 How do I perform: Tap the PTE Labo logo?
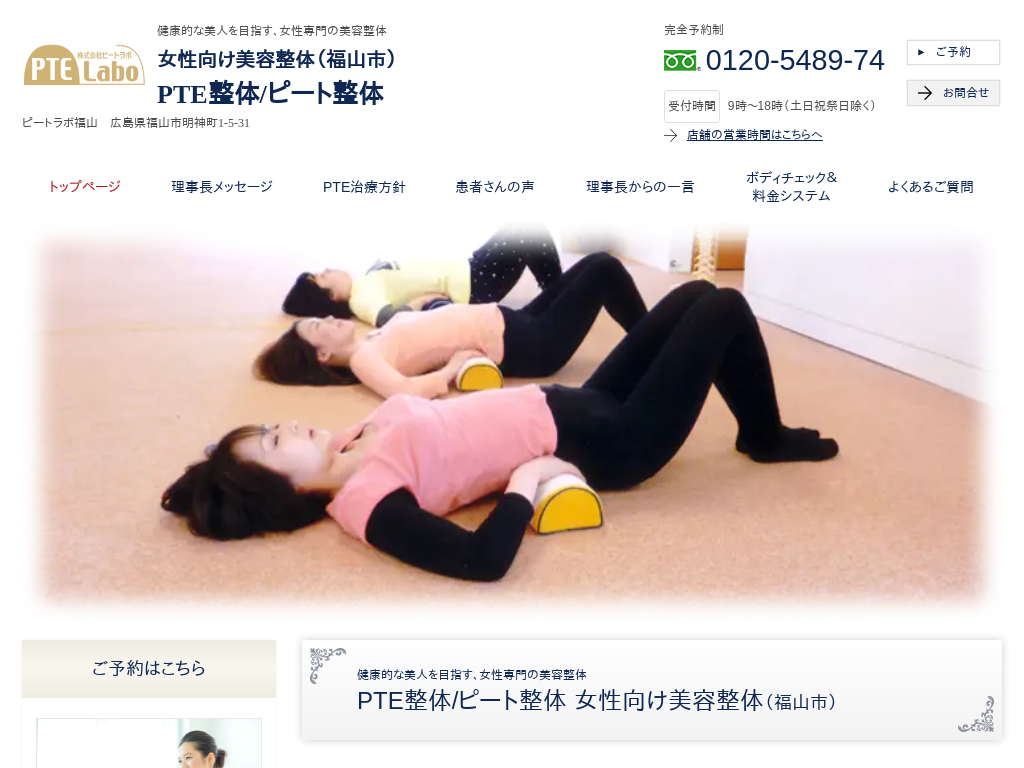point(84,65)
